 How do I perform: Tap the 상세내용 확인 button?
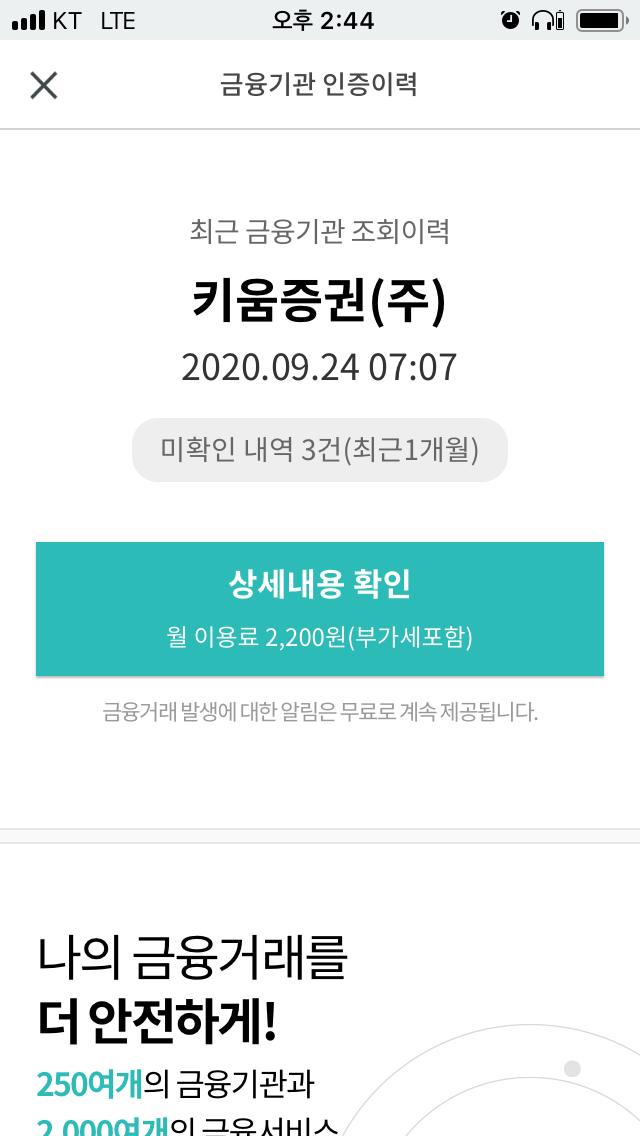[320, 609]
